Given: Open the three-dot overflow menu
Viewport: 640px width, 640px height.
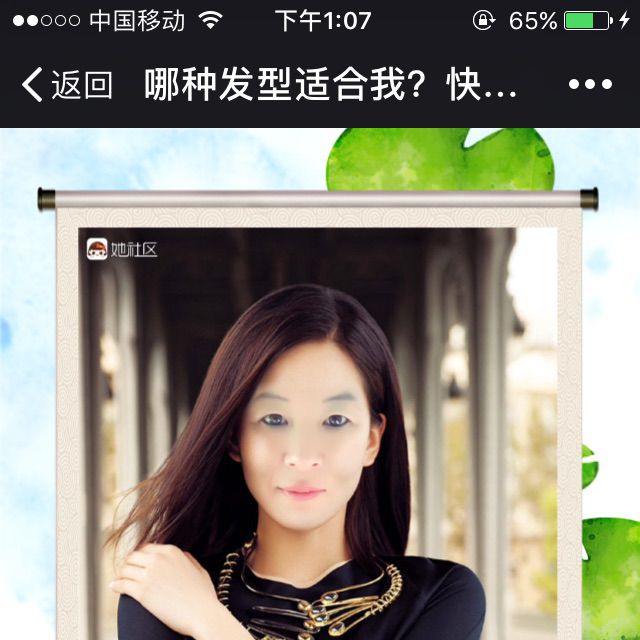Looking at the screenshot, I should pos(590,85).
